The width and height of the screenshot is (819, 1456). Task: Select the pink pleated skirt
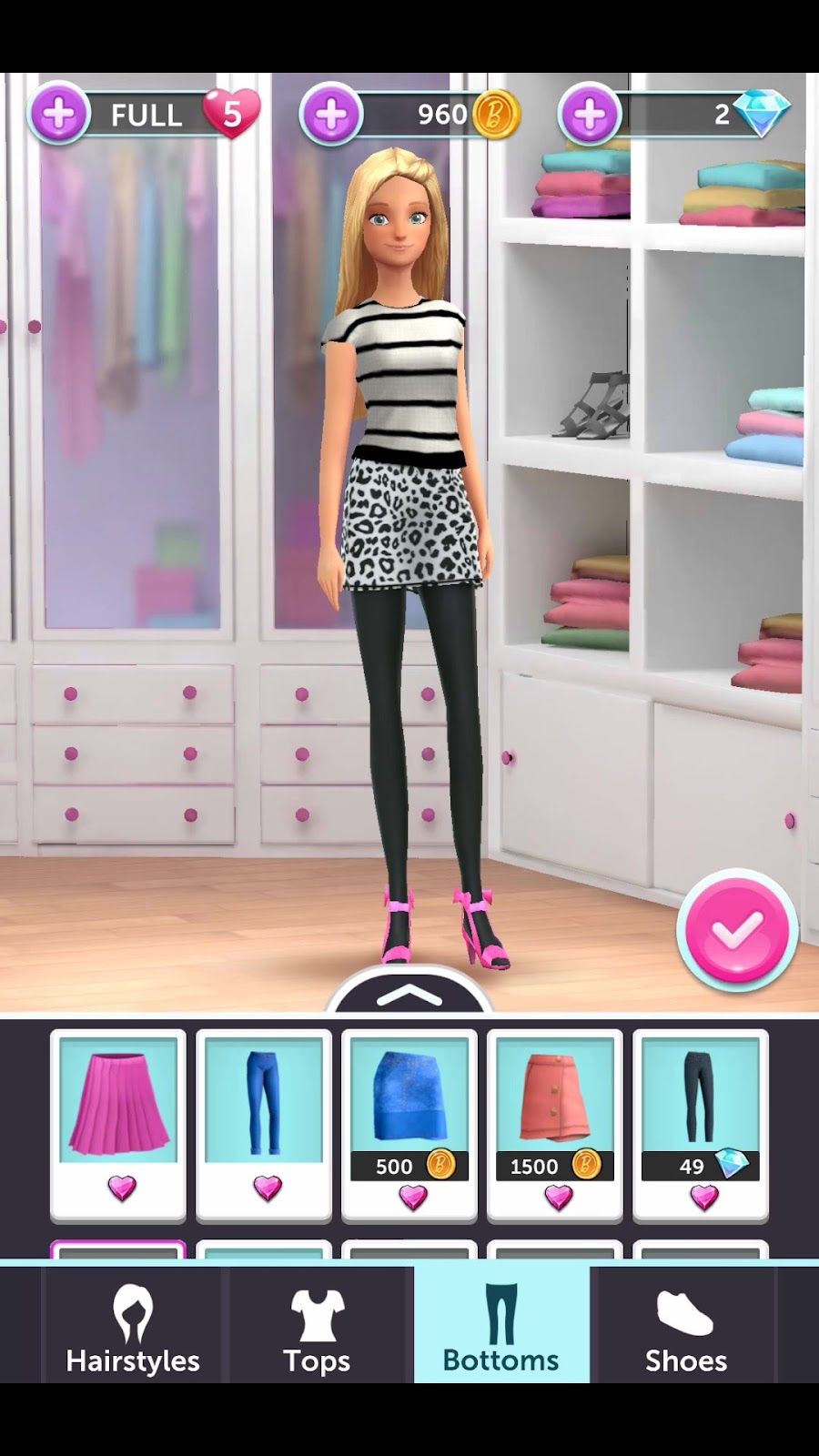pyautogui.click(x=118, y=1101)
